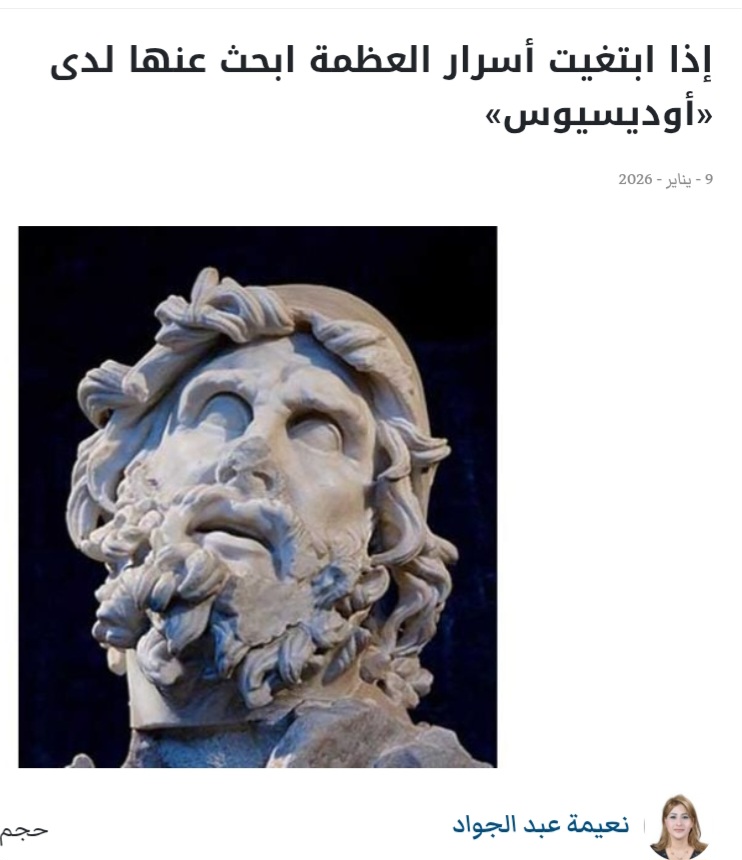Viewport: 742px width, 860px height.
Task: Open author page for نعيمة عبد الجواد
Action: (541, 826)
